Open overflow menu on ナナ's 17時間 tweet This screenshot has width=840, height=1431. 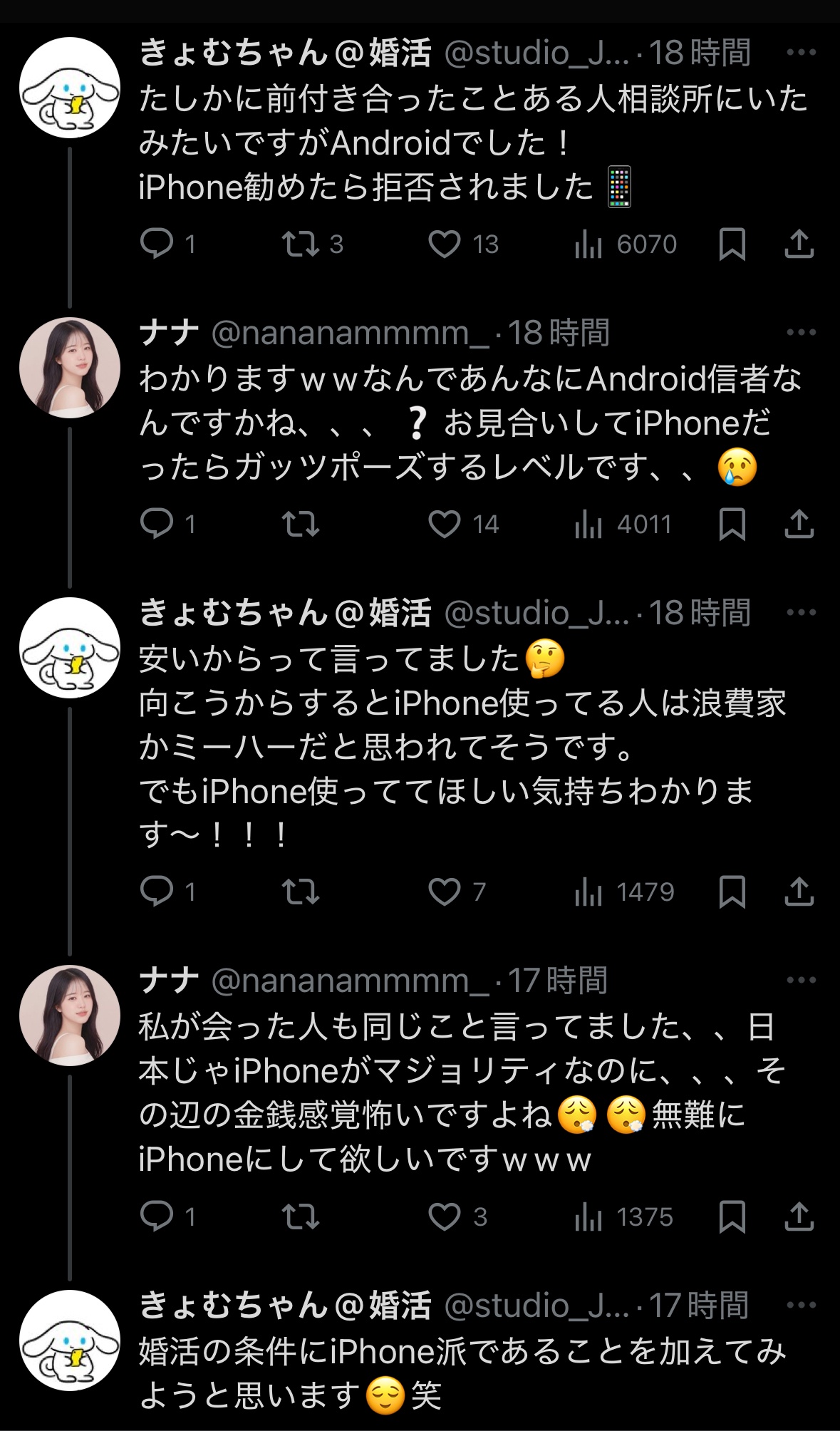point(801,980)
